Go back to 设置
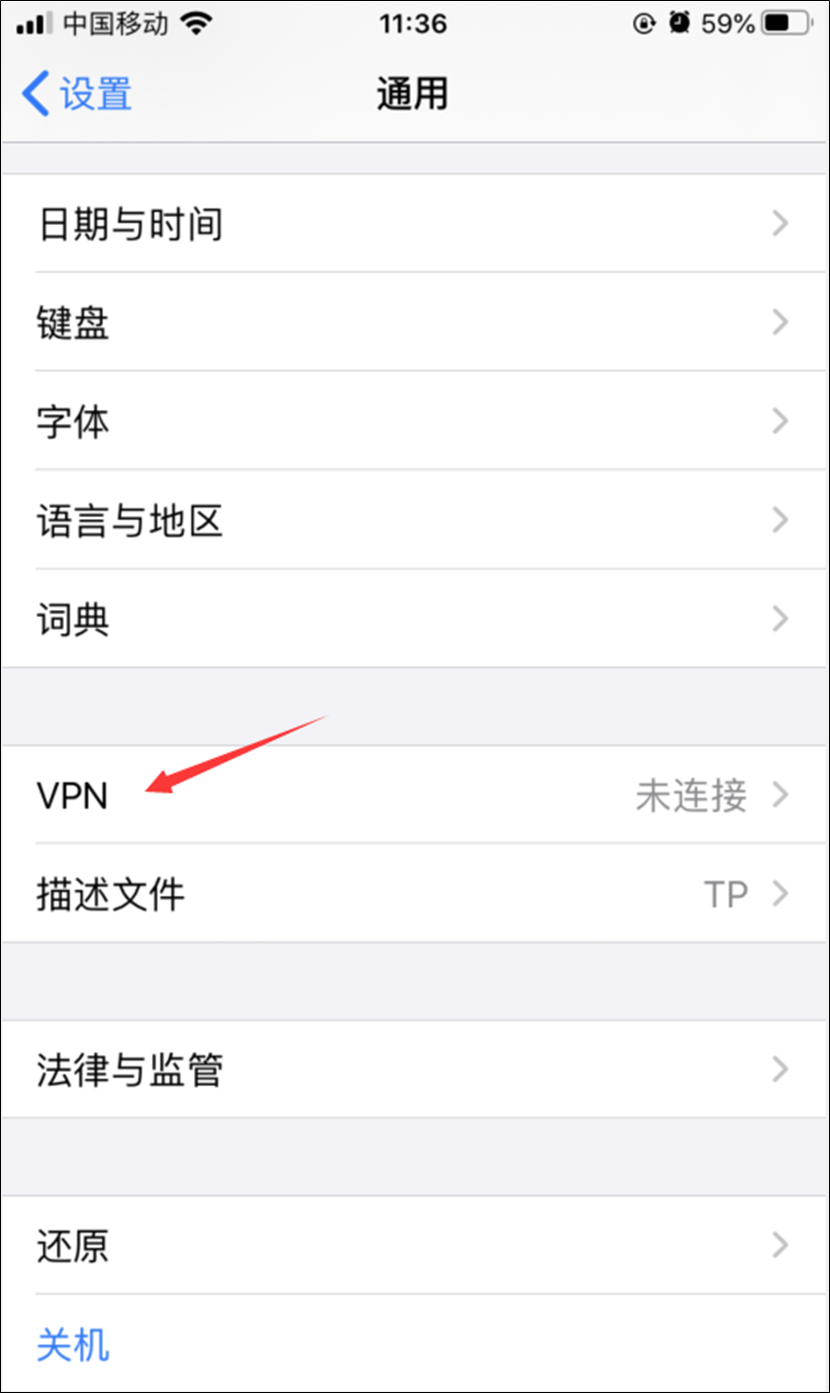The image size is (830, 1393). click(78, 95)
